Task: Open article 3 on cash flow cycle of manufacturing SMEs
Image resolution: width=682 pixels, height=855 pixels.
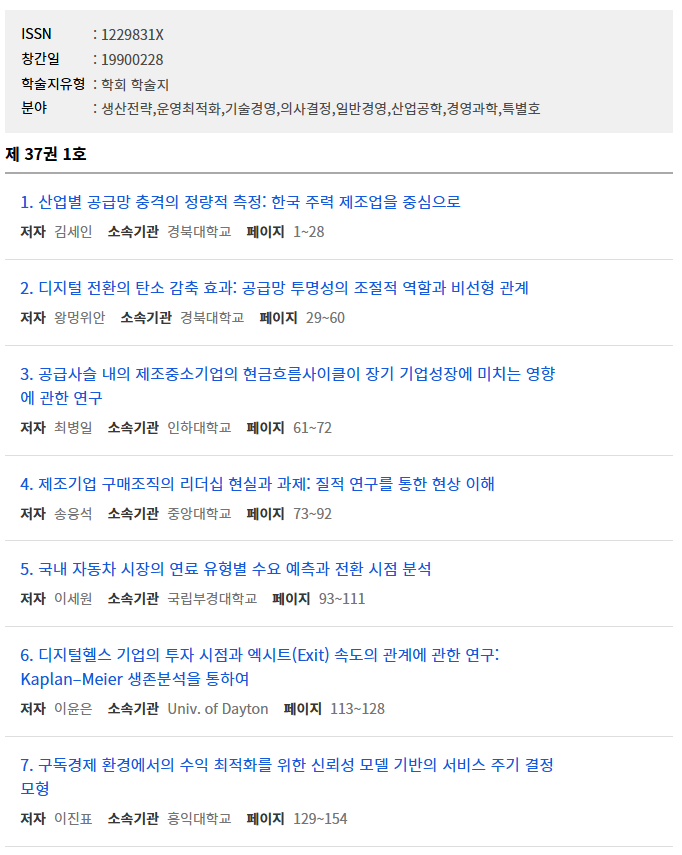Action: point(287,374)
